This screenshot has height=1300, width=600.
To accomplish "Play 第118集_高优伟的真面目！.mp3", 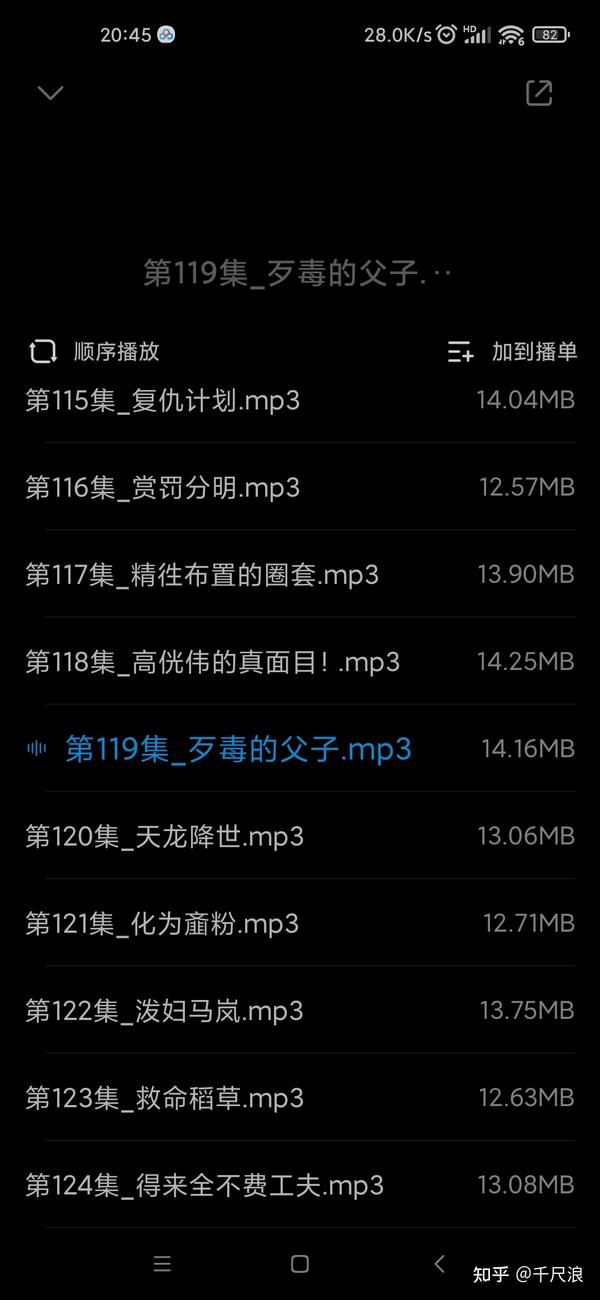I will point(300,662).
